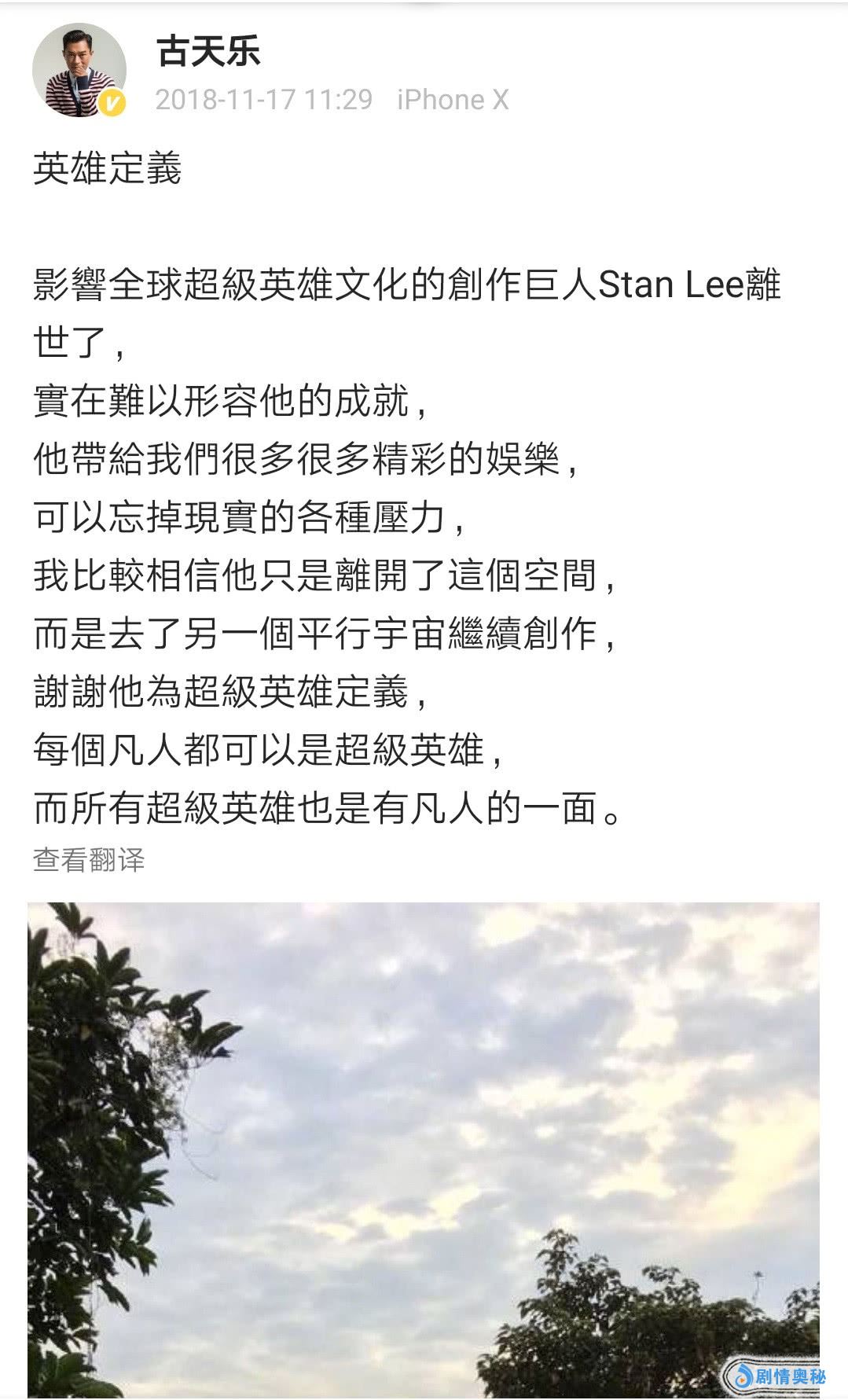The image size is (848, 1400).
Task: Tap 查看翻译 to translate the post
Action: pos(89,860)
